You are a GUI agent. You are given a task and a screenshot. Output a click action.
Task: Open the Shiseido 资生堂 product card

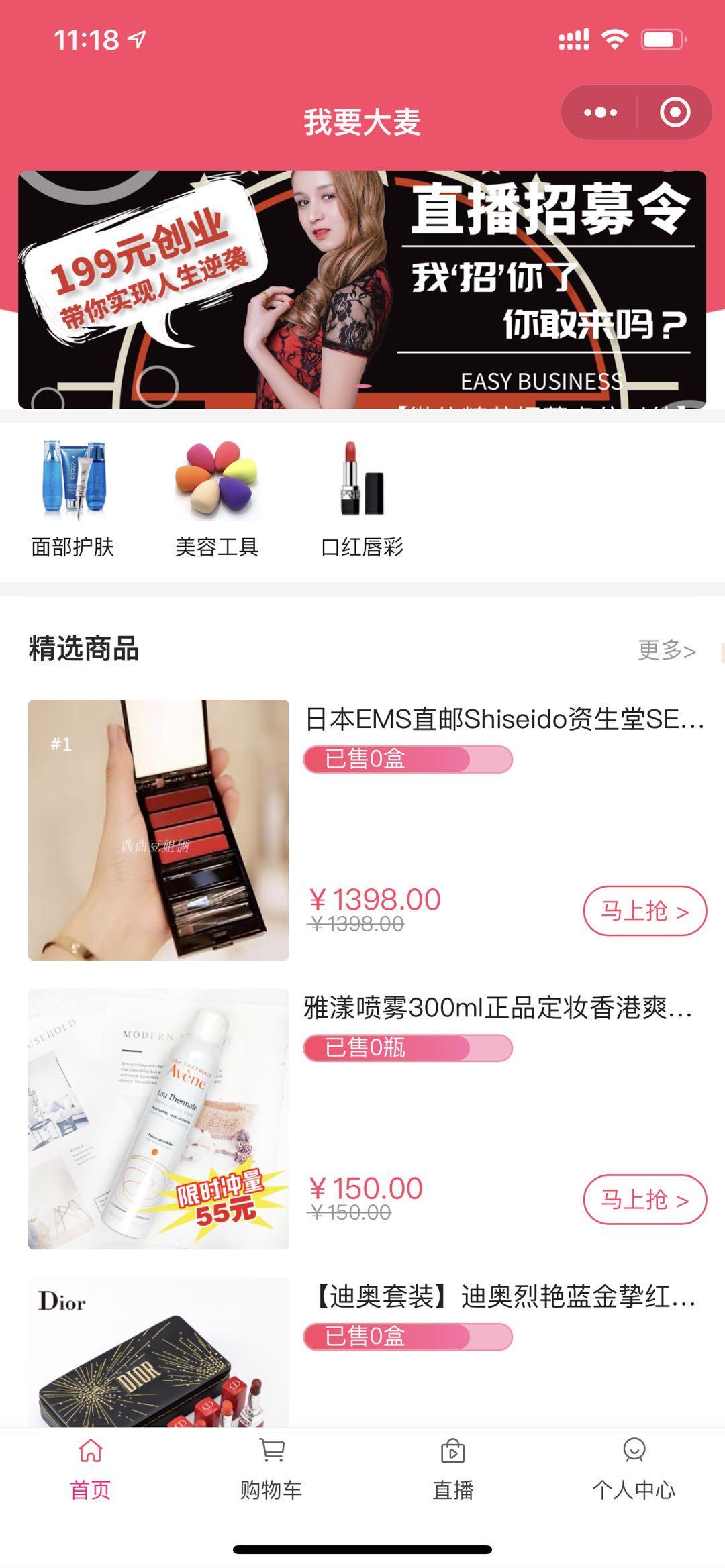(x=367, y=830)
